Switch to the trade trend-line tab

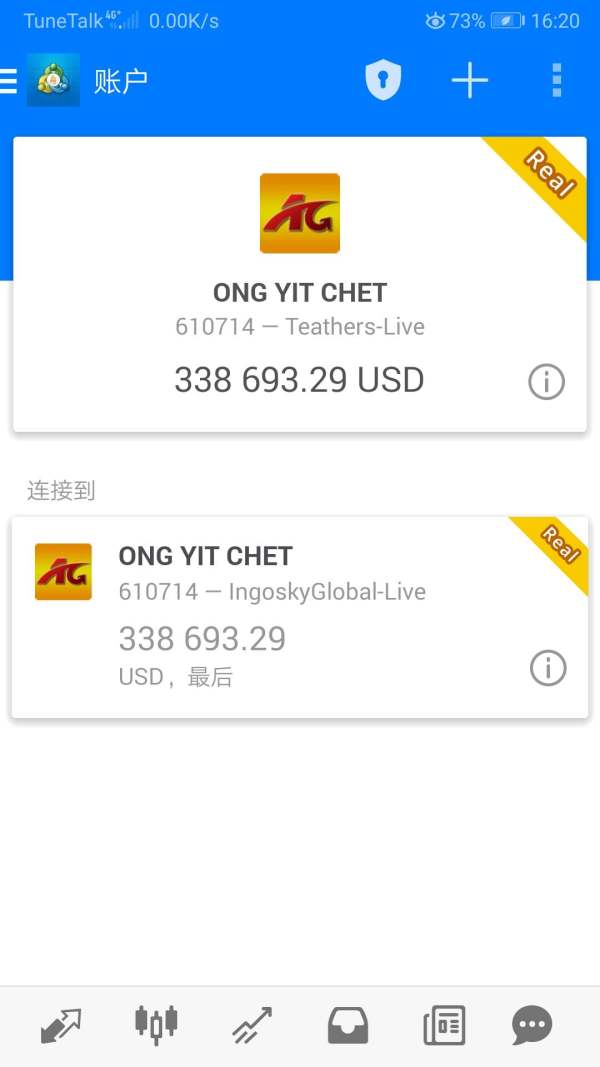[252, 1025]
